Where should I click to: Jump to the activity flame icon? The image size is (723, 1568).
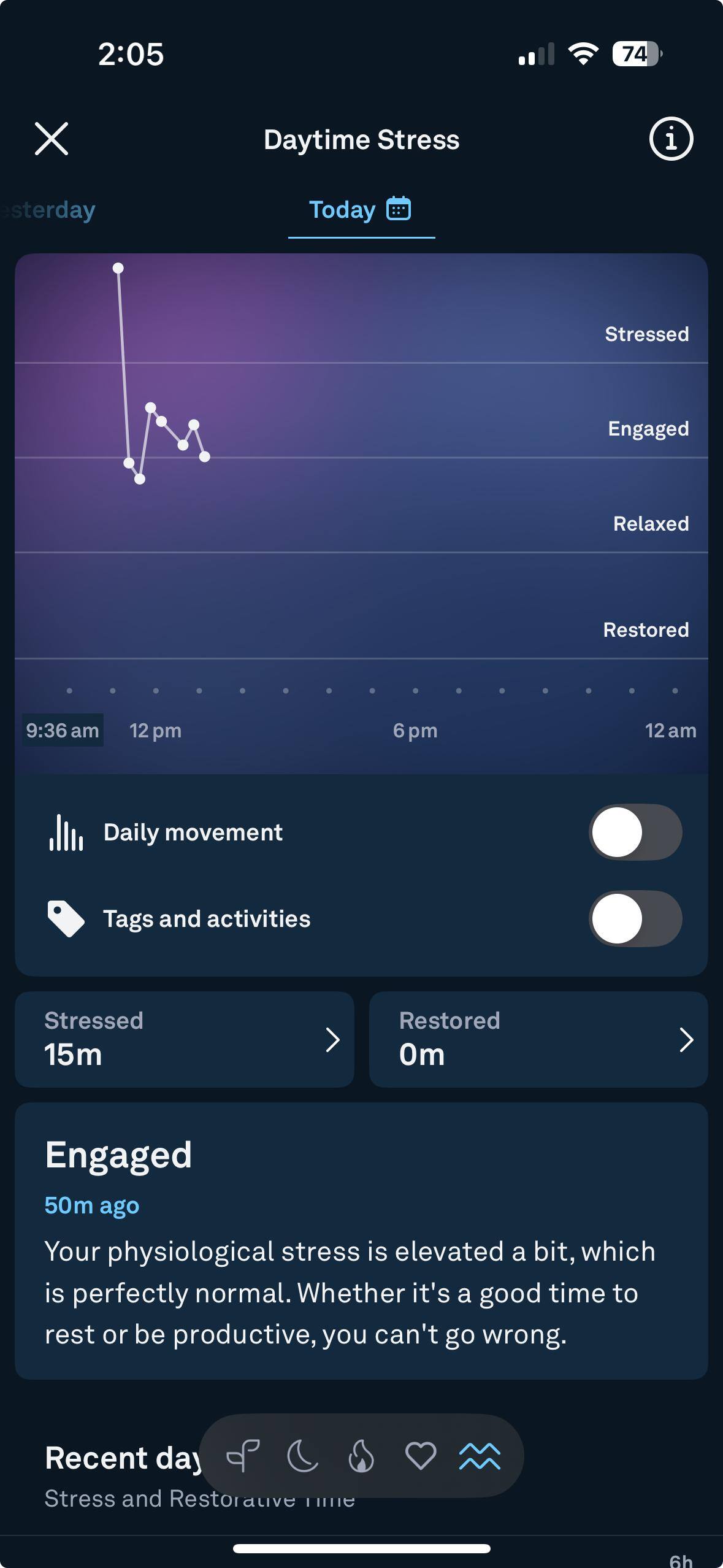coord(361,1456)
